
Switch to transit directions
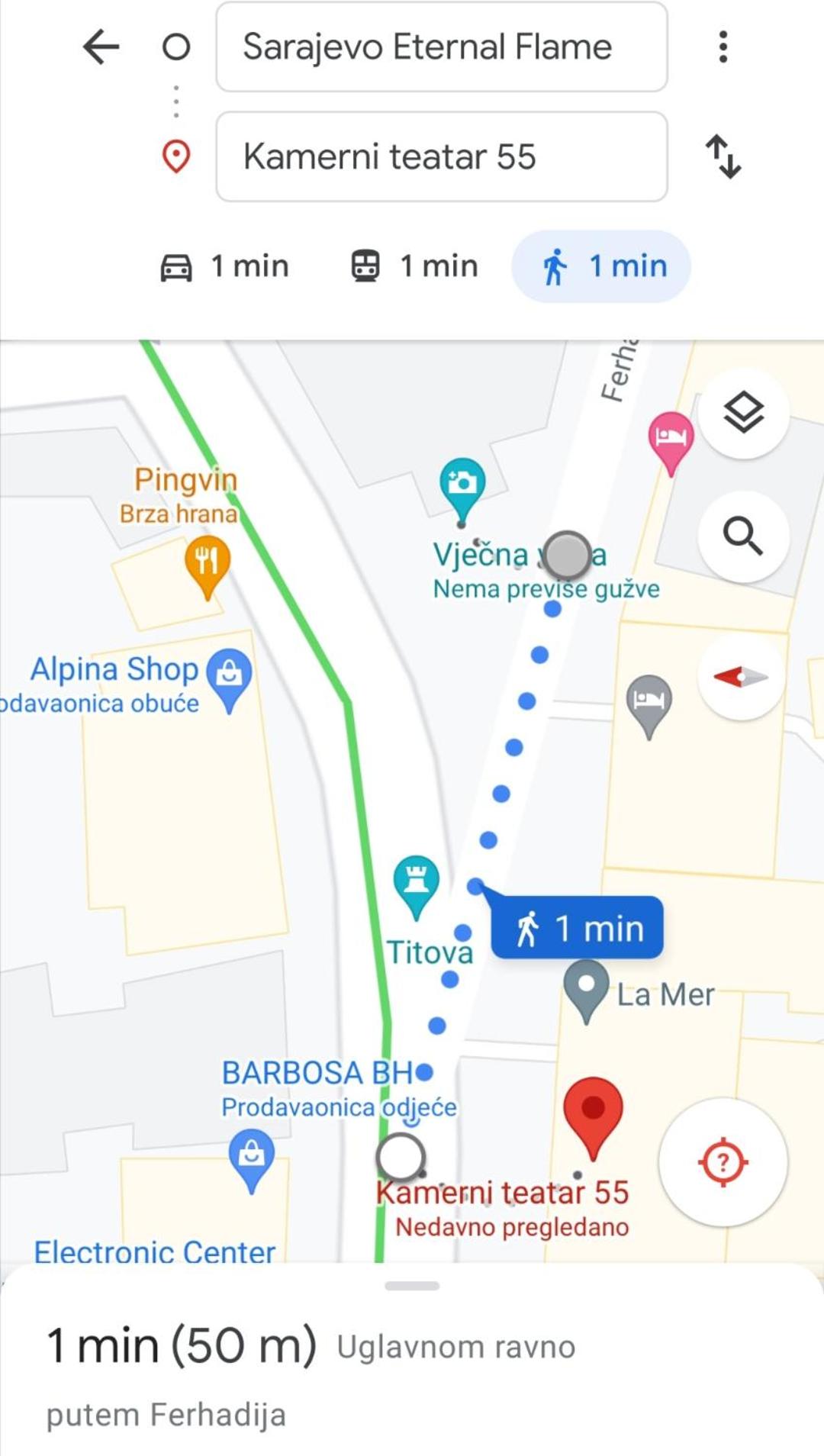[x=414, y=266]
